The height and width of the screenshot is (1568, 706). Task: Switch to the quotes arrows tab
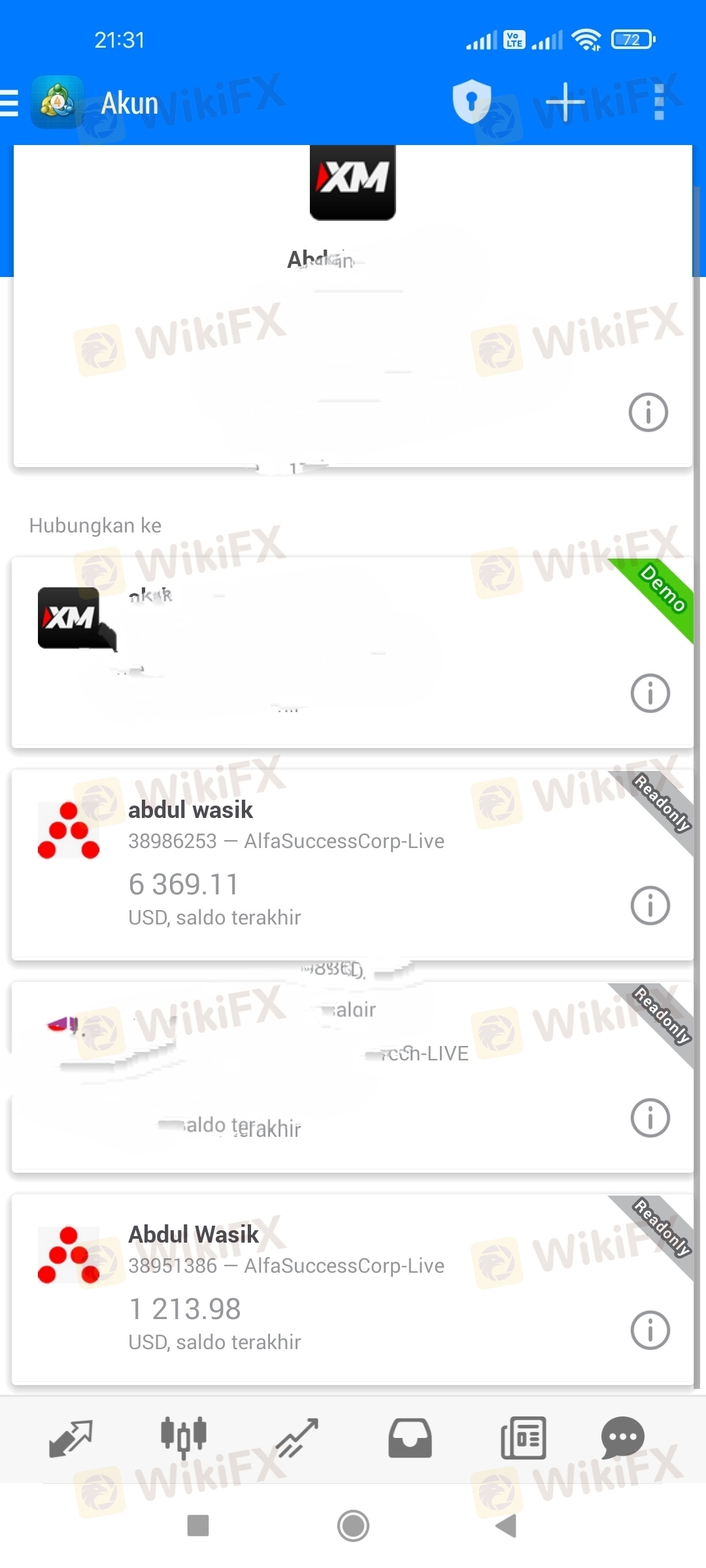tap(71, 1438)
